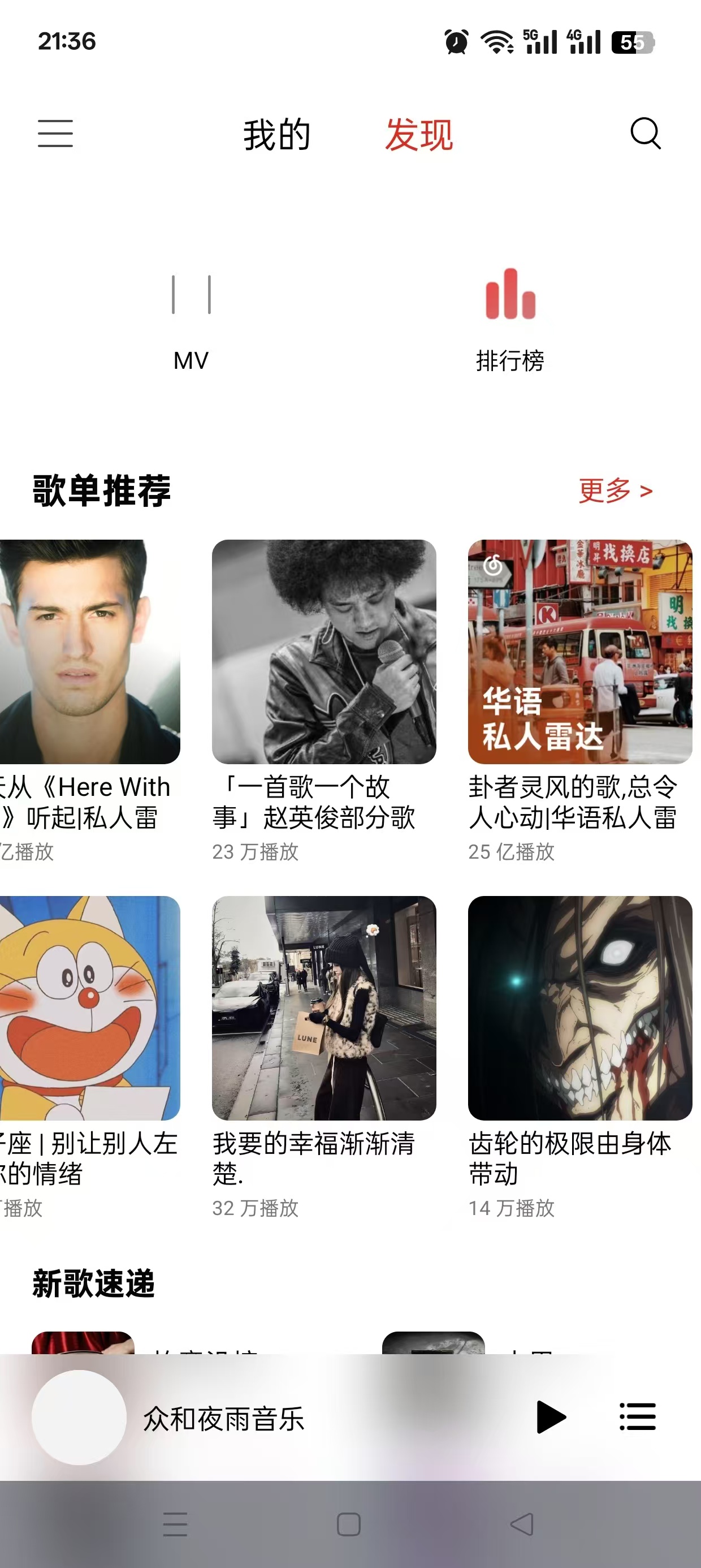
Task: Open the 齿轮的极限由身体带动 playlist
Action: point(580,1007)
